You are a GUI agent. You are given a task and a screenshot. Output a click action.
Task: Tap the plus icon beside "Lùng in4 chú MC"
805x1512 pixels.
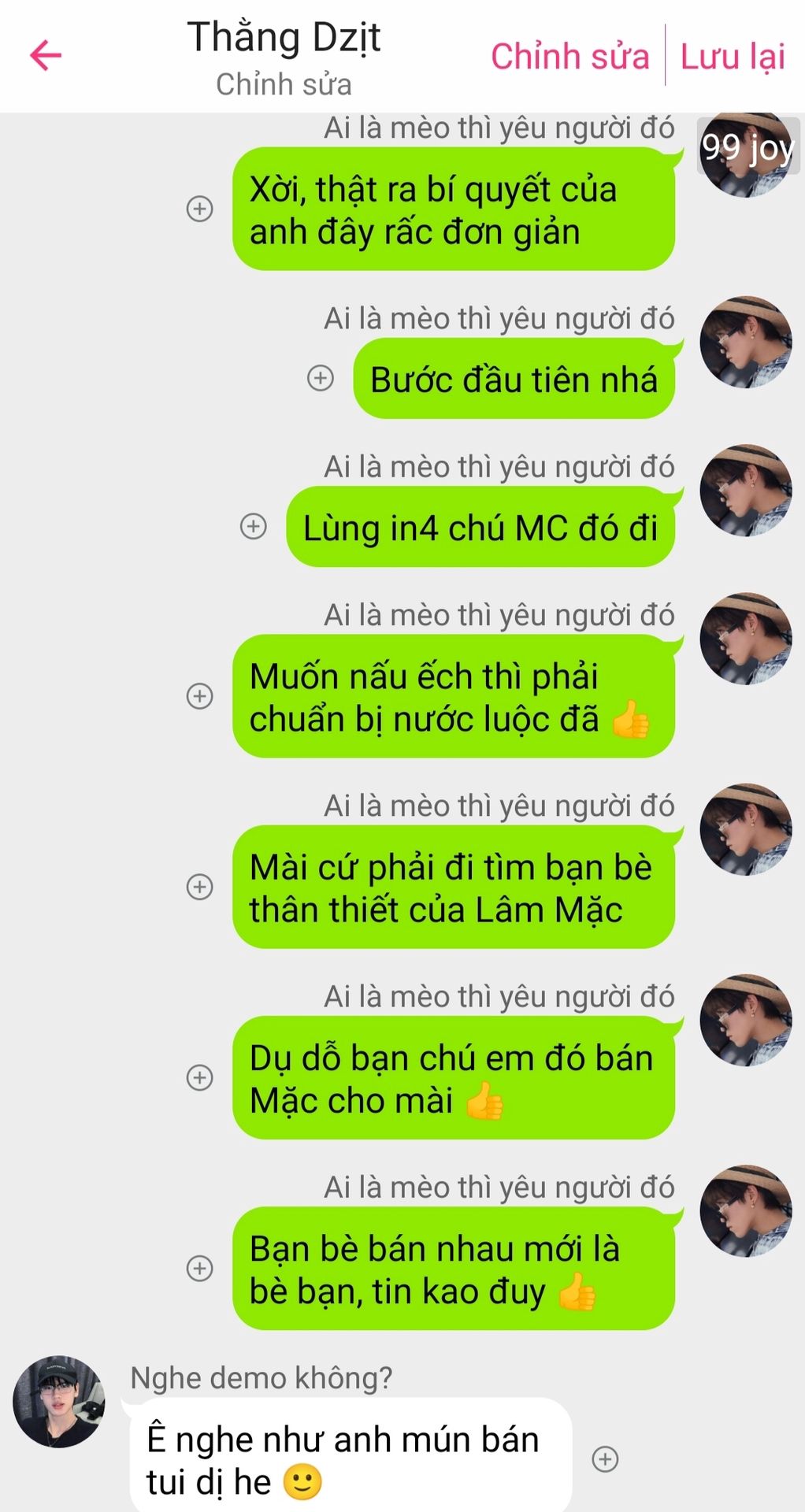[253, 526]
